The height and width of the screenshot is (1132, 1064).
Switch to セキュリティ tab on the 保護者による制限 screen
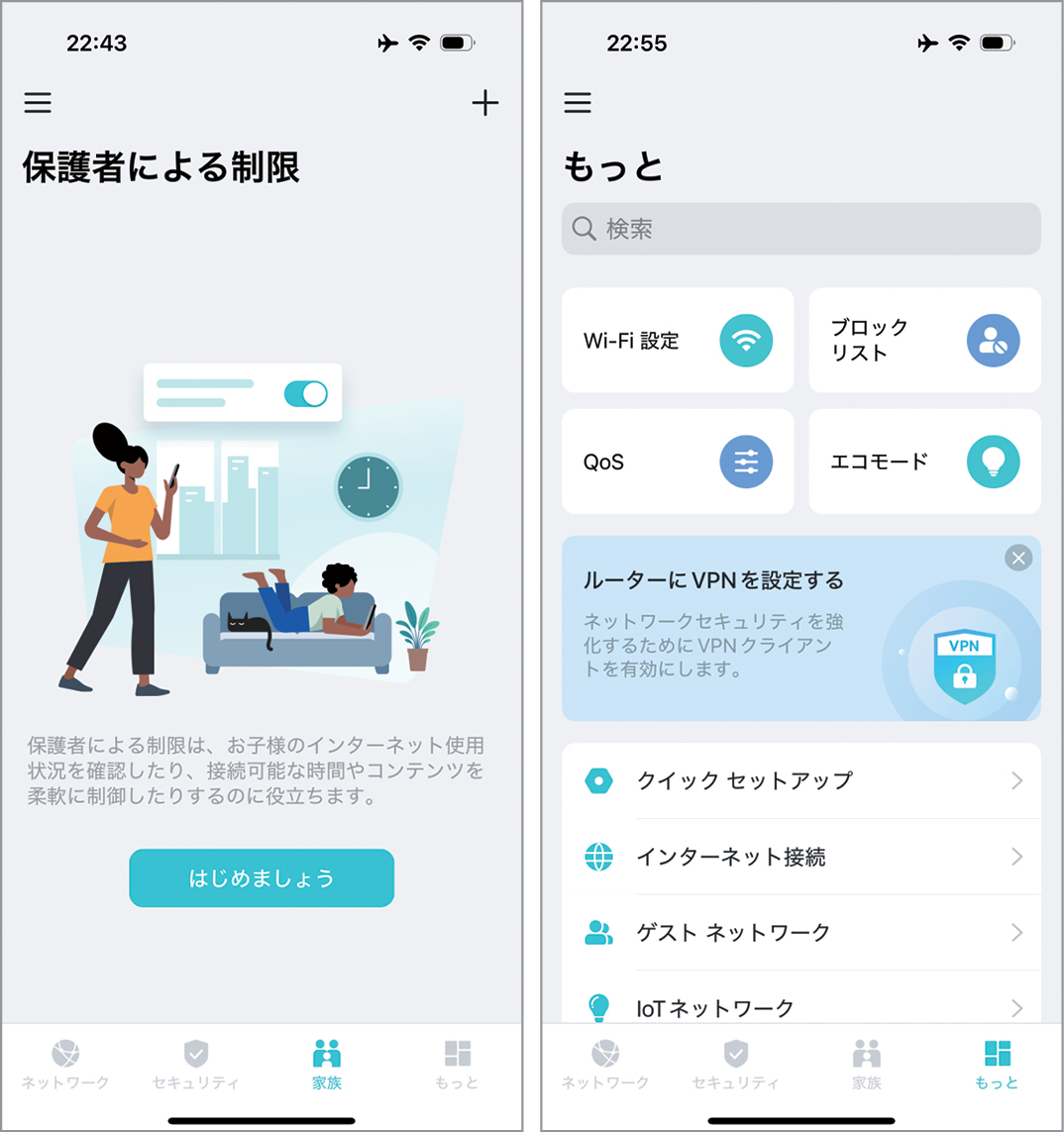point(196,1065)
